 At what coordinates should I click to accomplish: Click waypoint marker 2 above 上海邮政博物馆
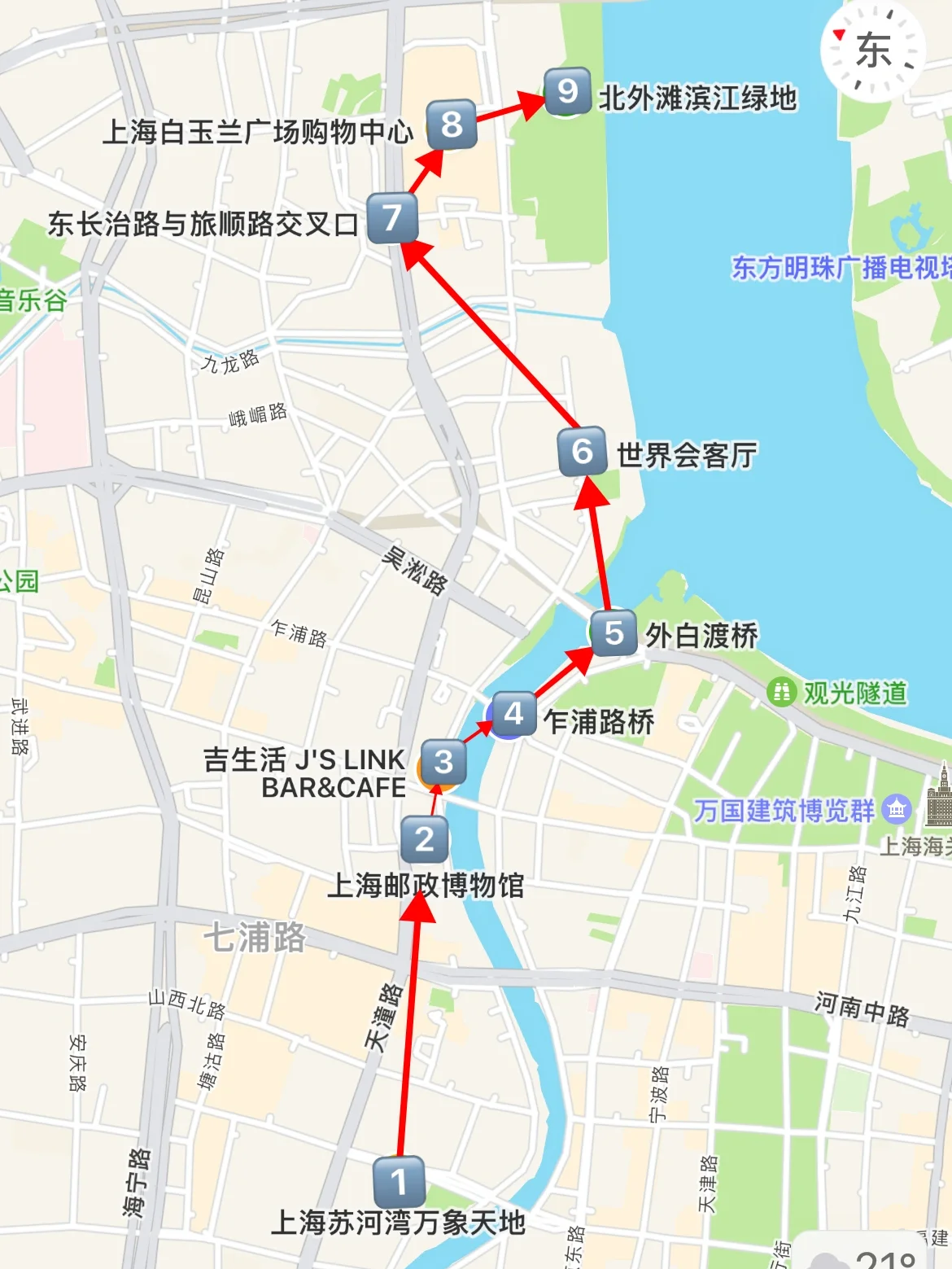click(425, 839)
